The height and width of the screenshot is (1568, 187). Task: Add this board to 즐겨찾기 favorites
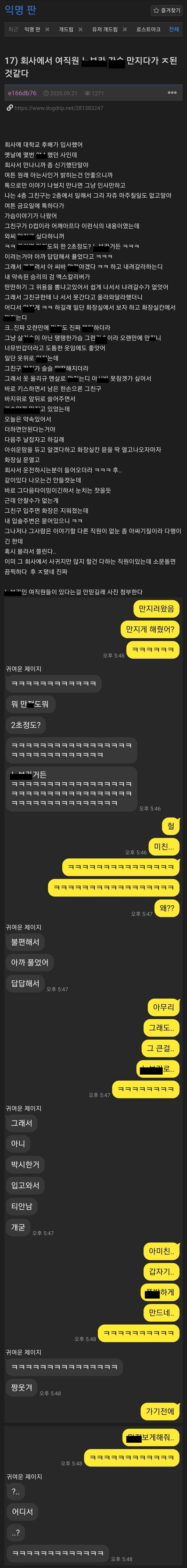167,10
